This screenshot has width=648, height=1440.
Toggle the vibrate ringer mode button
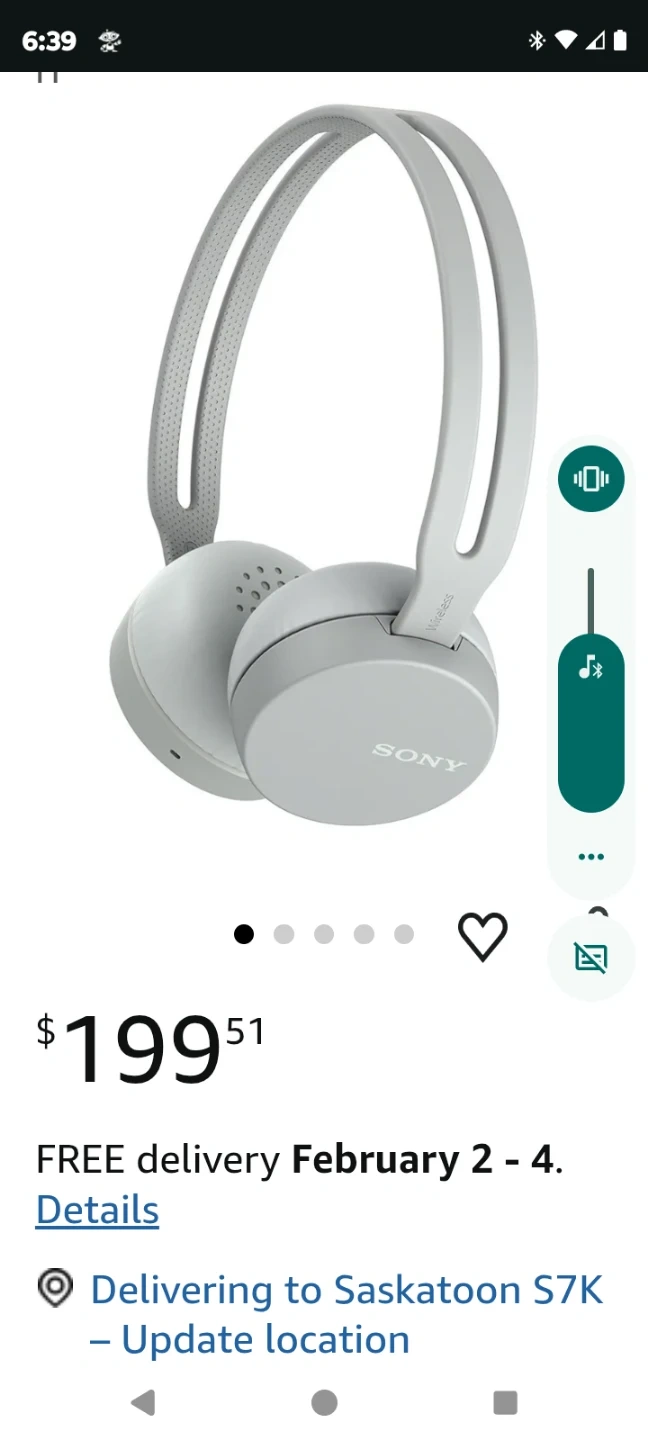pos(591,479)
